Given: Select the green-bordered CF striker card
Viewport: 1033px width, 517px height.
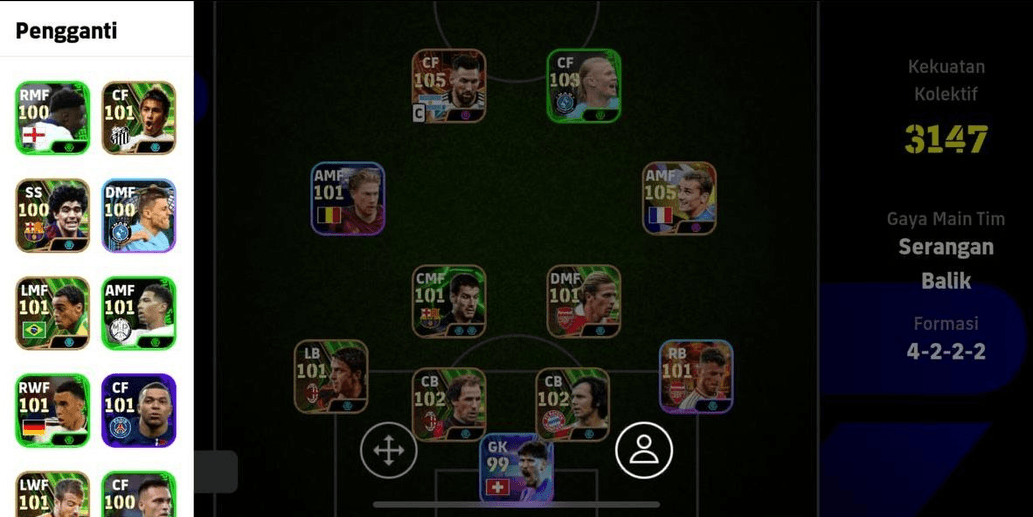Looking at the screenshot, I should 584,86.
